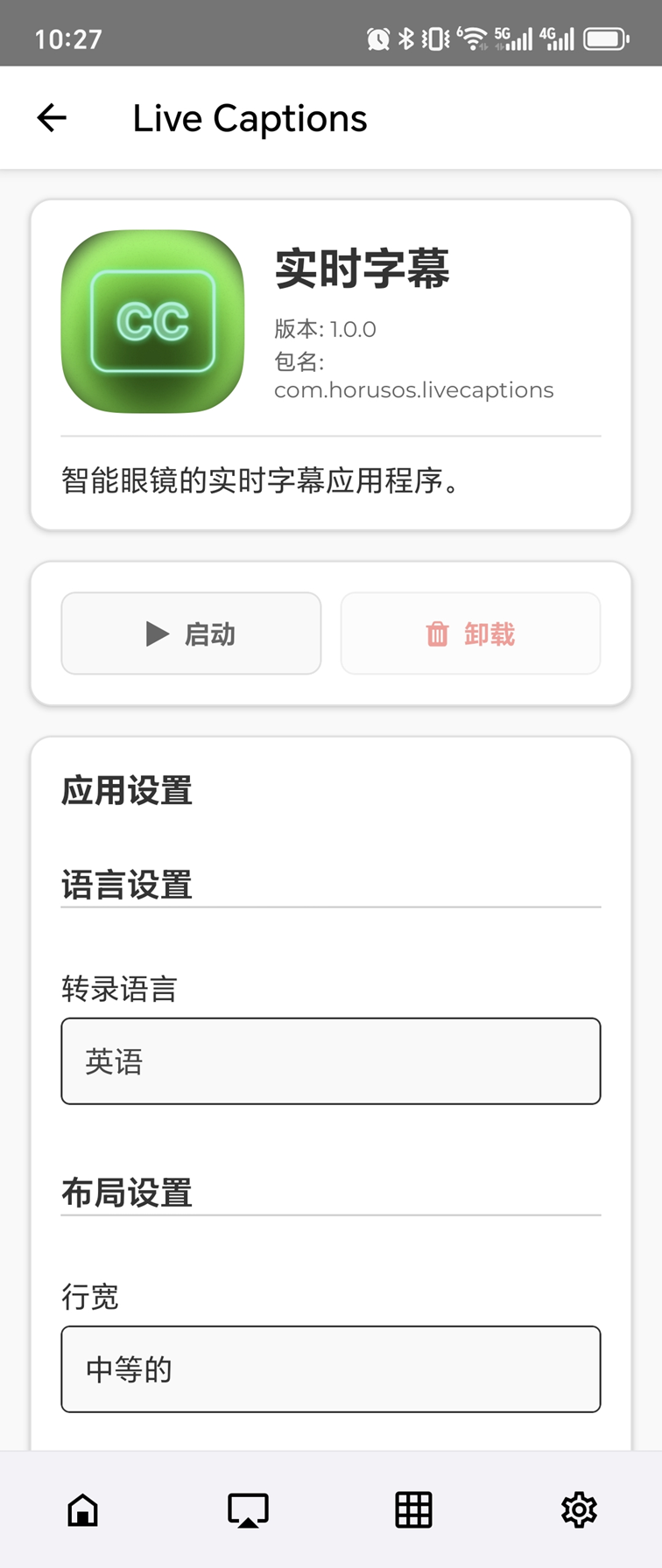Select the screen cast icon in navigation bar

(248, 1509)
